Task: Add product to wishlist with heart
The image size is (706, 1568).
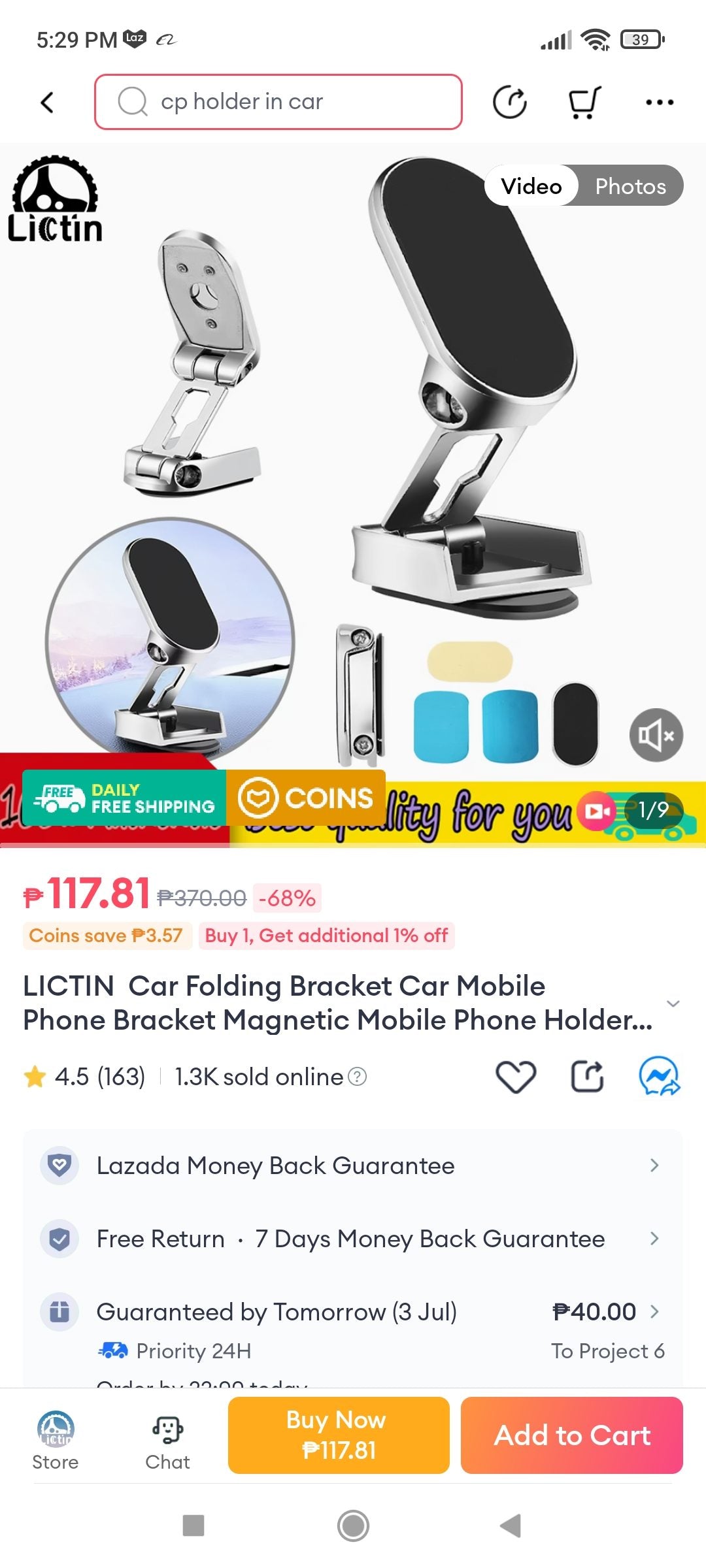Action: tap(516, 1077)
